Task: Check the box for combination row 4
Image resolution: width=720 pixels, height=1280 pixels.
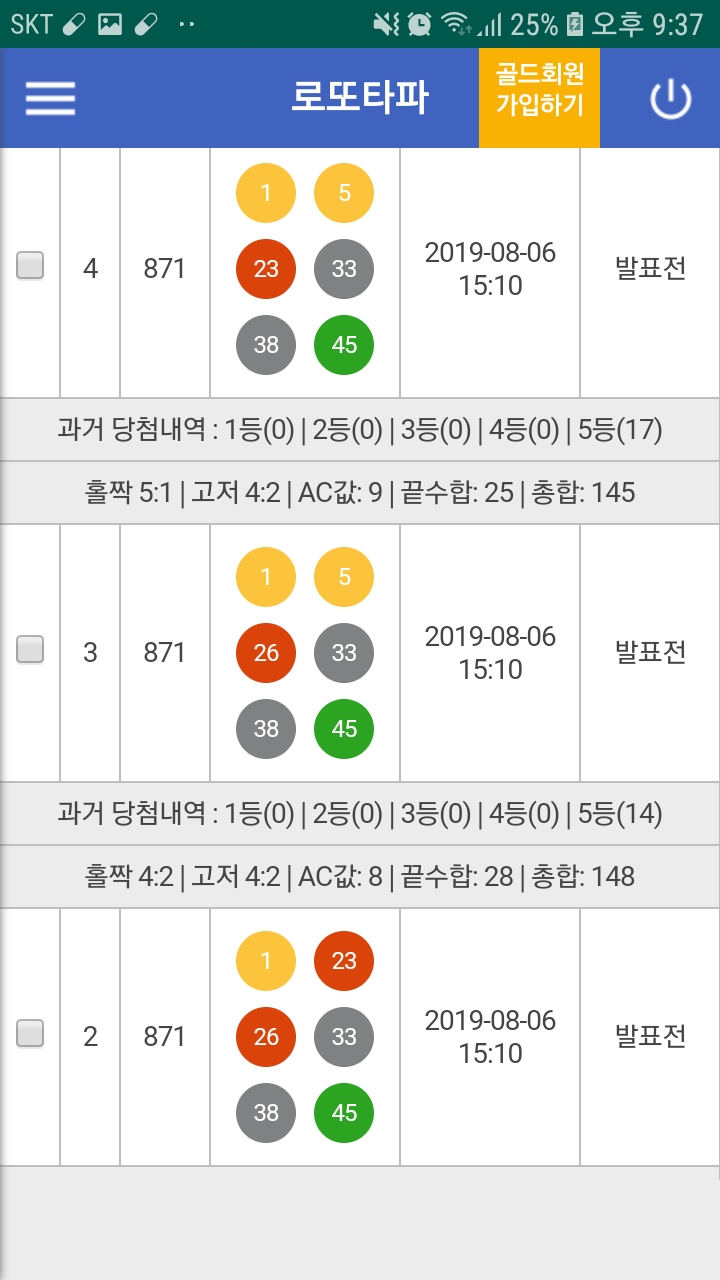Action: tap(30, 266)
